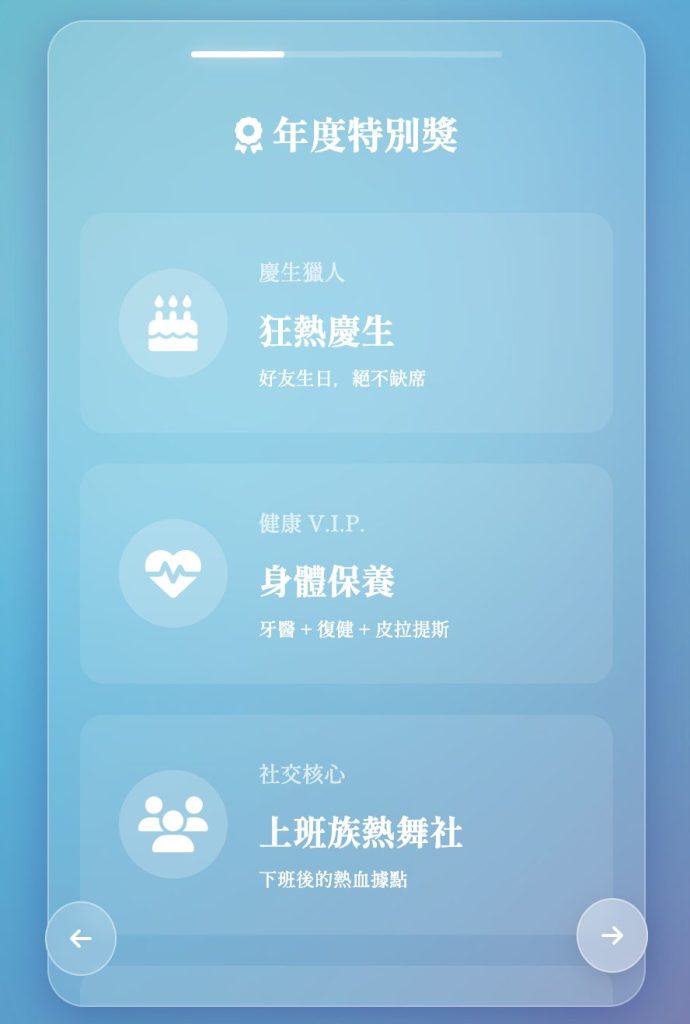Image resolution: width=690 pixels, height=1024 pixels.
Task: Open the 狂熱慶生 award card
Action: coord(346,322)
